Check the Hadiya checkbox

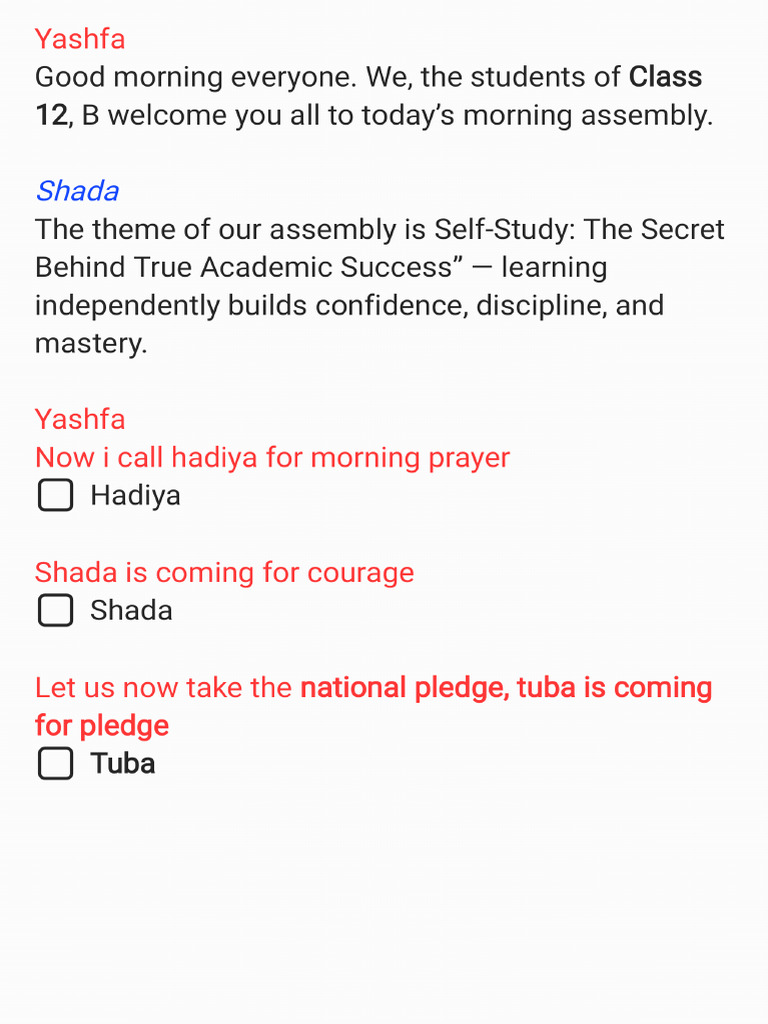pos(55,495)
